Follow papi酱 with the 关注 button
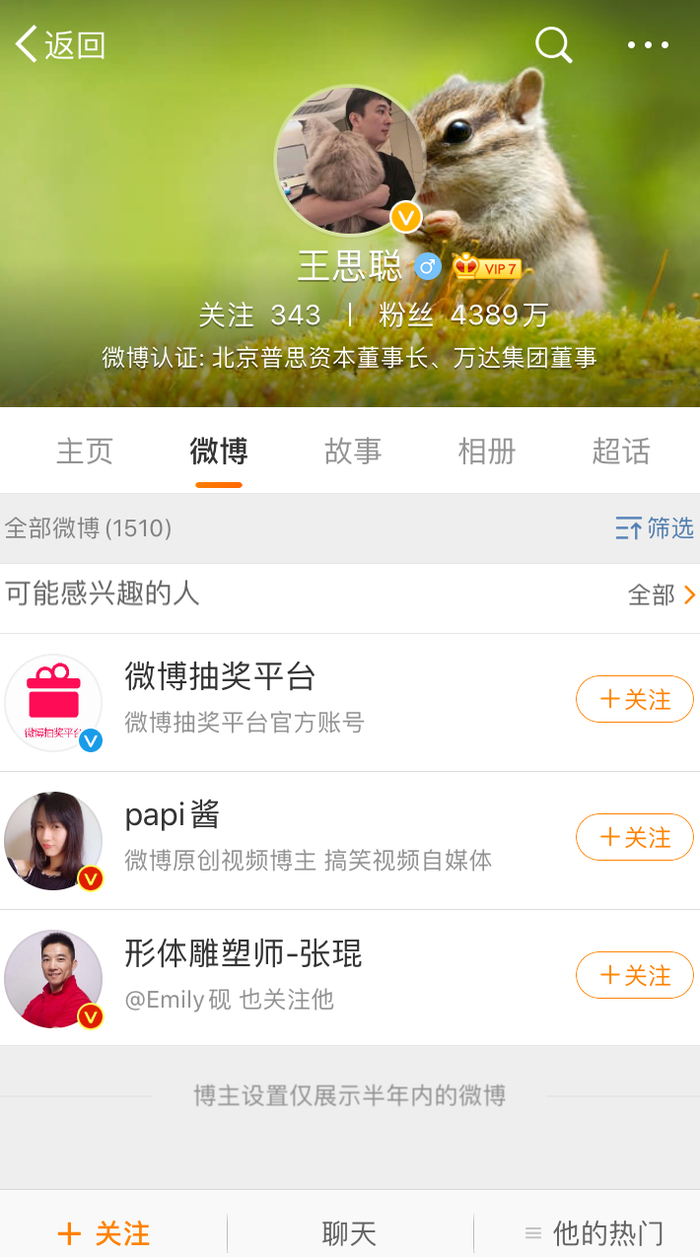This screenshot has height=1257, width=700. coord(634,837)
